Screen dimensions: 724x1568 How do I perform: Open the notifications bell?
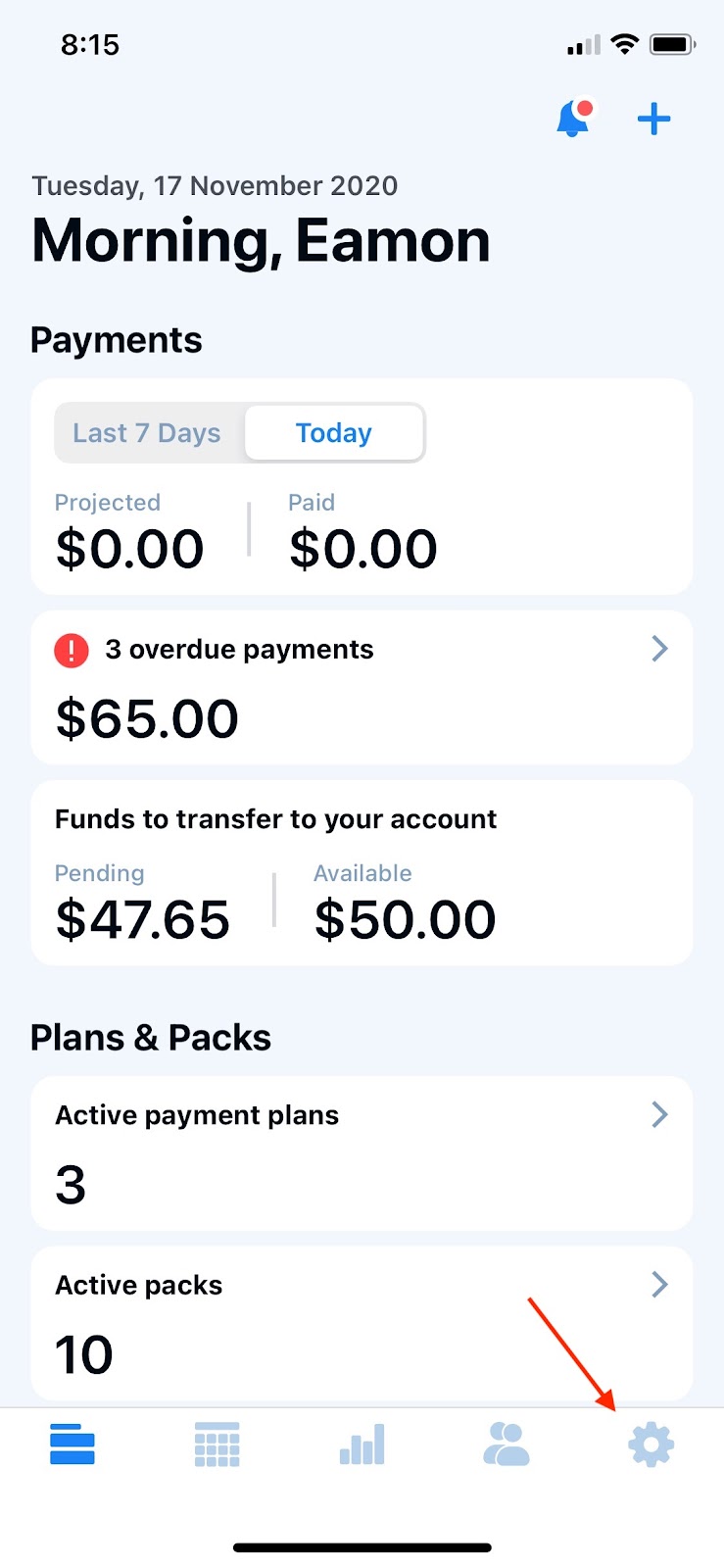pyautogui.click(x=573, y=120)
